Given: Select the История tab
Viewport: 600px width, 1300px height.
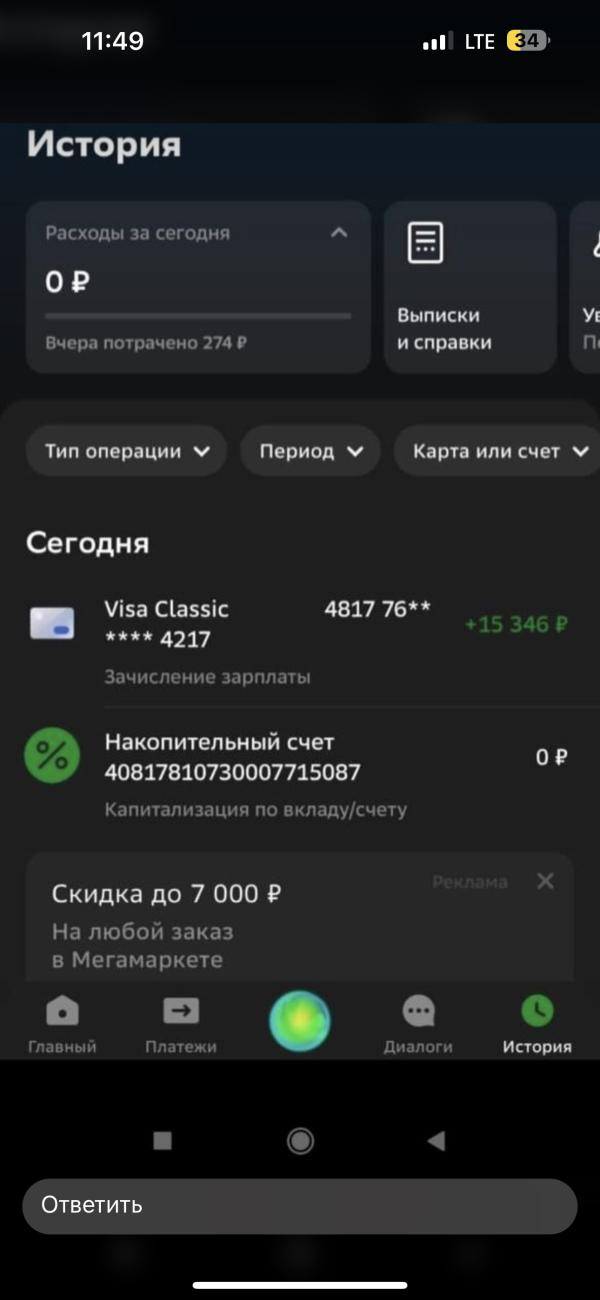Looking at the screenshot, I should click(537, 1025).
